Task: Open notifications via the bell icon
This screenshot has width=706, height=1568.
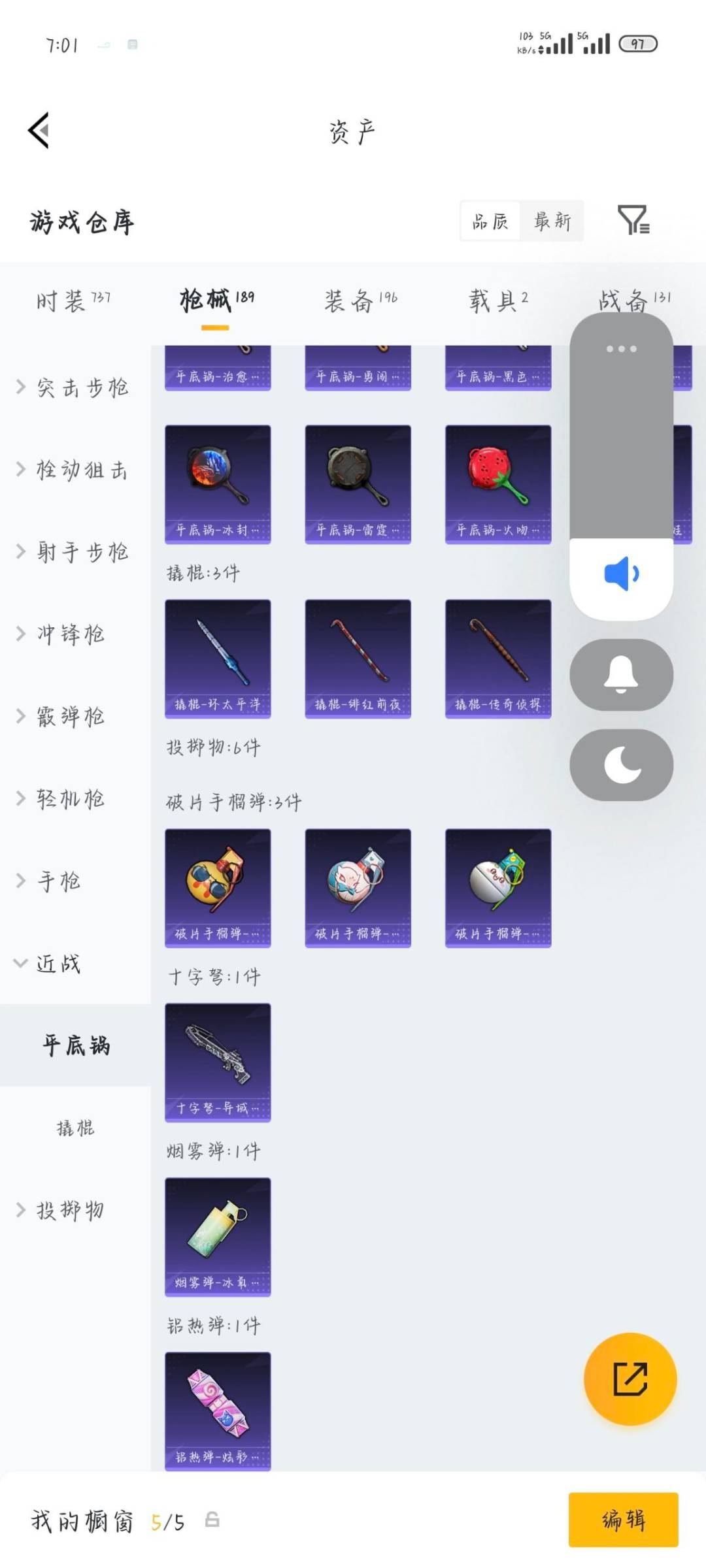Action: click(620, 676)
